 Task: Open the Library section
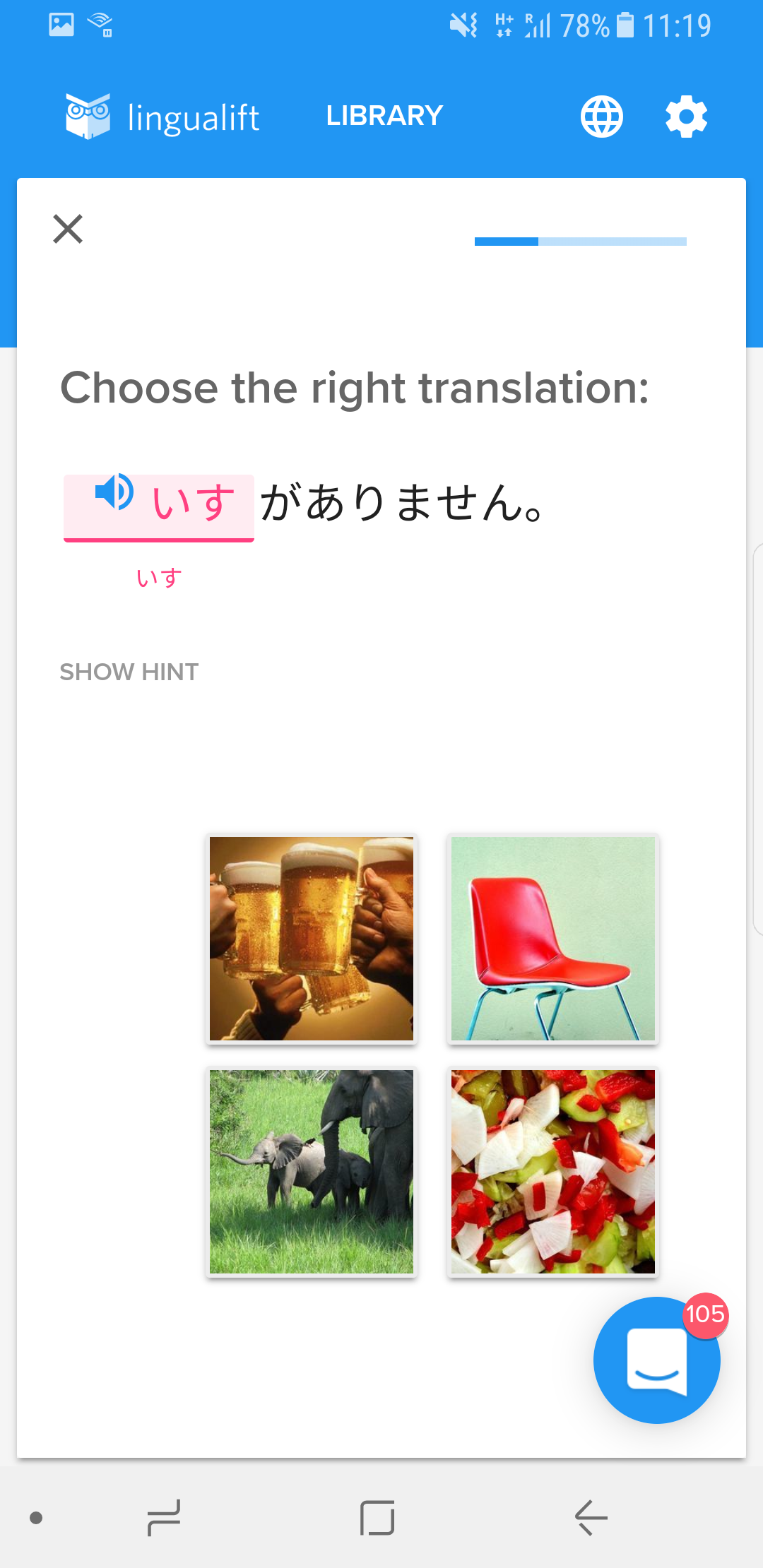(384, 116)
